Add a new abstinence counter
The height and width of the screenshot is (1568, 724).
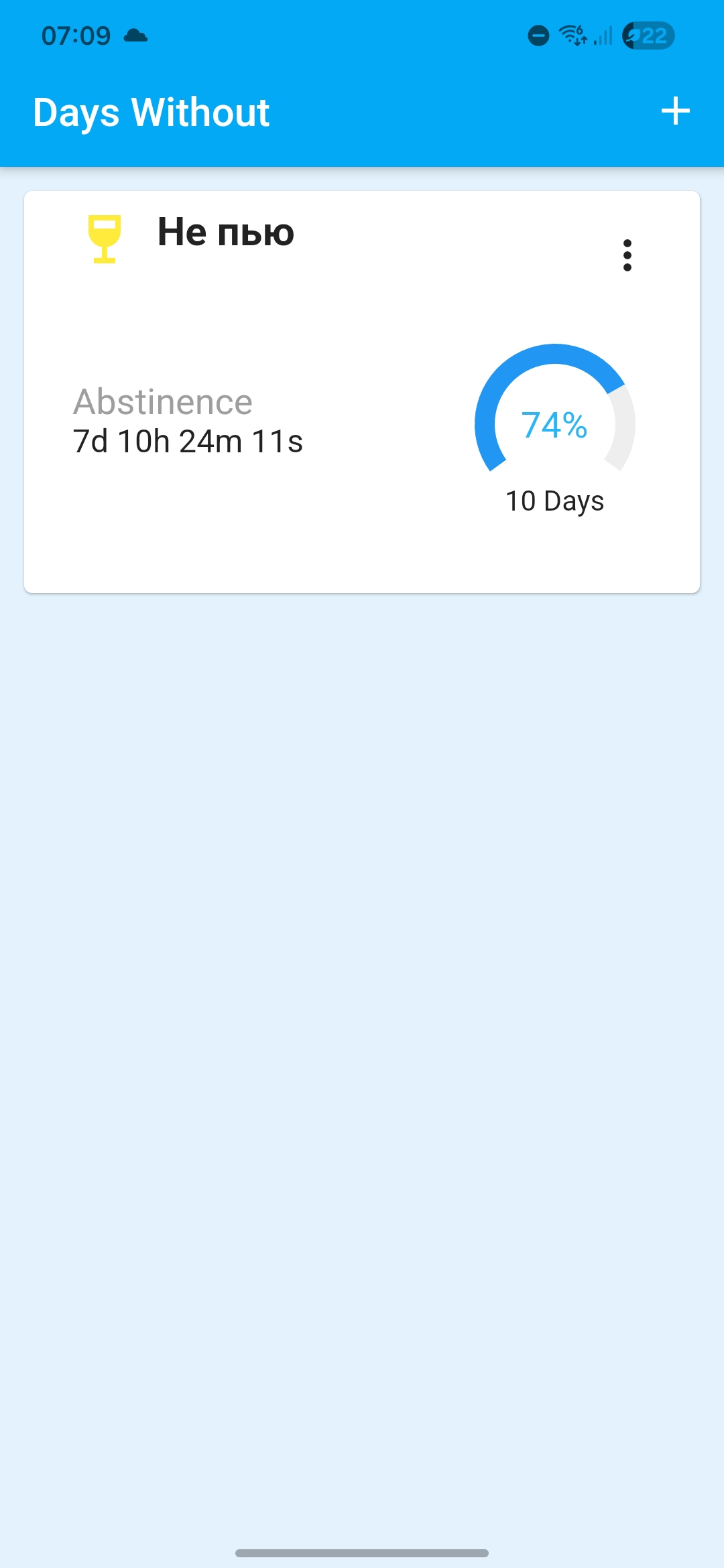pyautogui.click(x=675, y=111)
